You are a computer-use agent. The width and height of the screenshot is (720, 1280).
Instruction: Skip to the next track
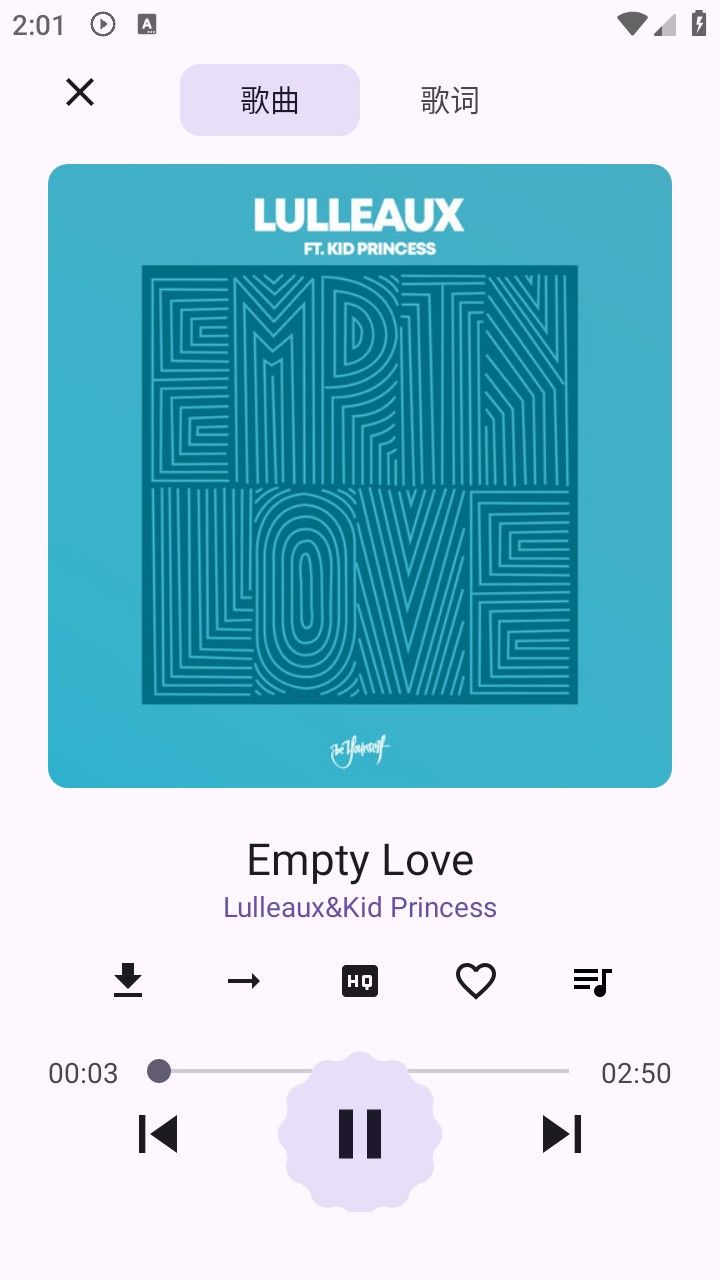tap(562, 1133)
